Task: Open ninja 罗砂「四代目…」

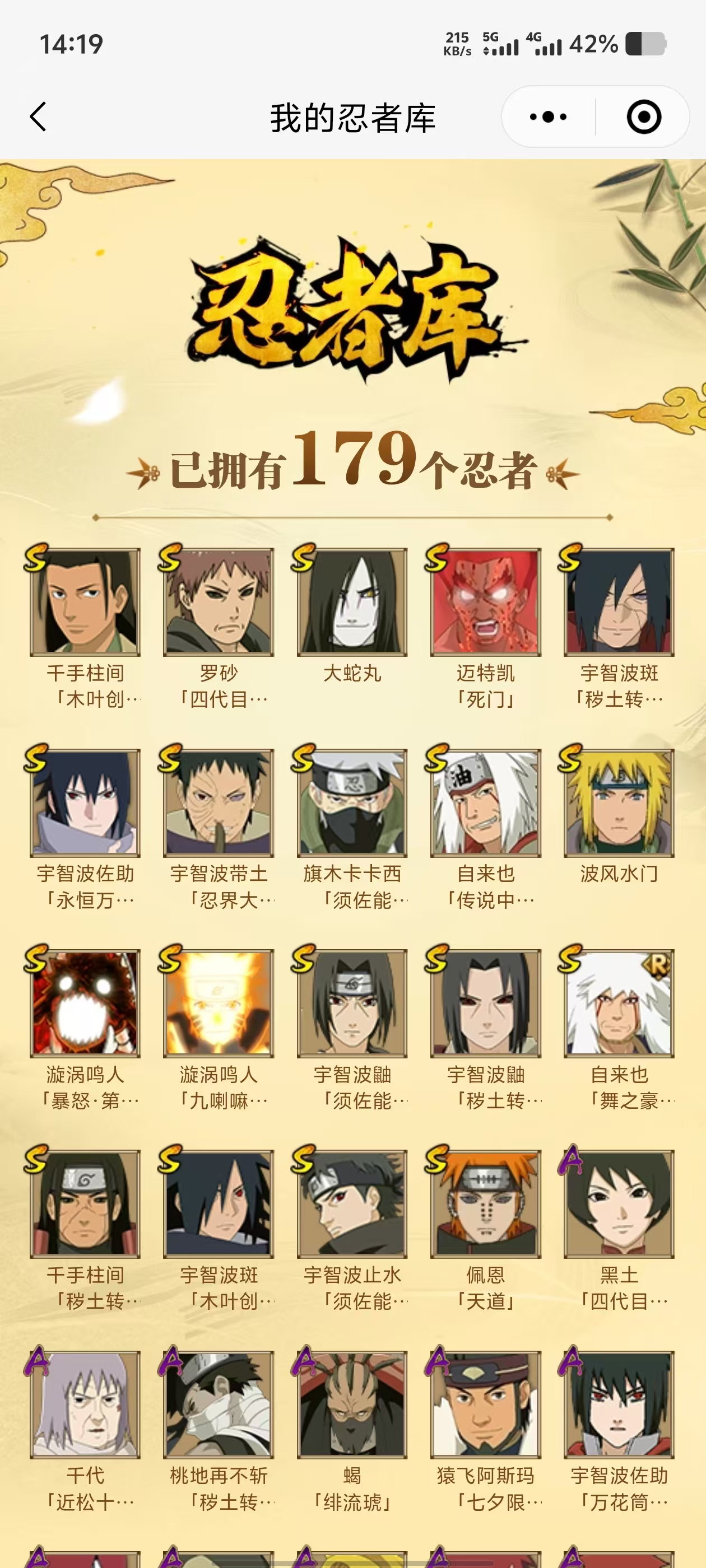Action: pos(218,603)
